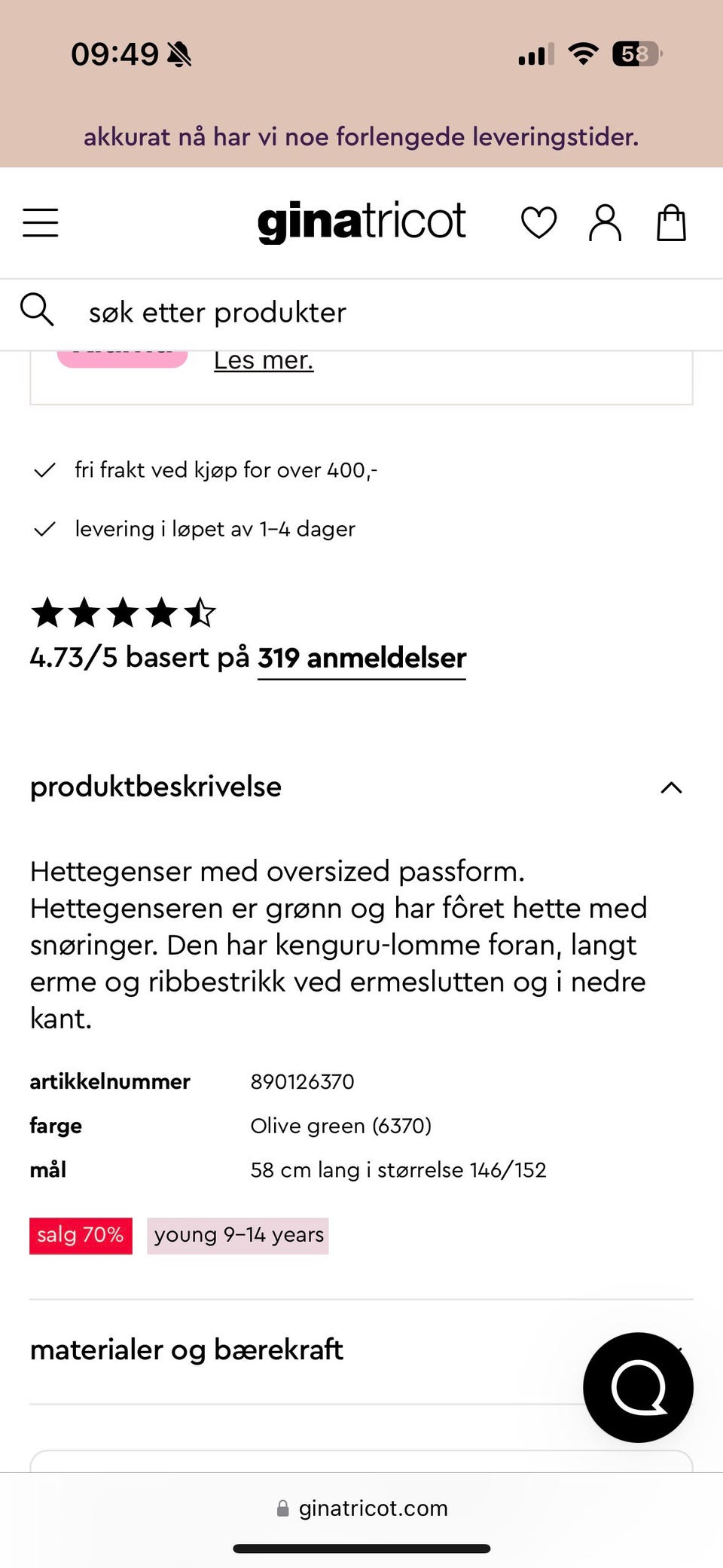
Task: Open the 319 anmeldelser link
Action: point(361,658)
